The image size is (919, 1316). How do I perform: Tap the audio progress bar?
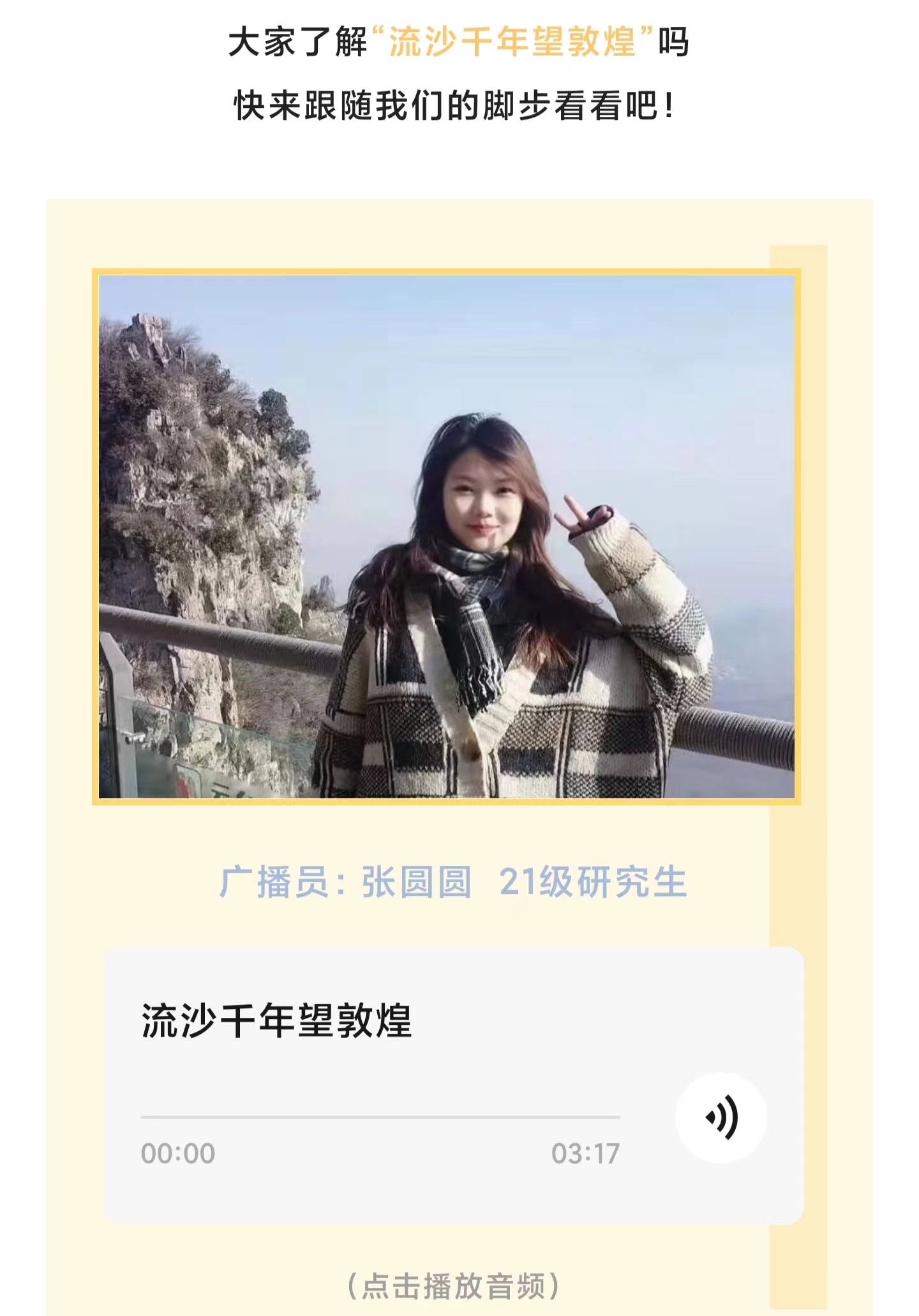tap(380, 1117)
